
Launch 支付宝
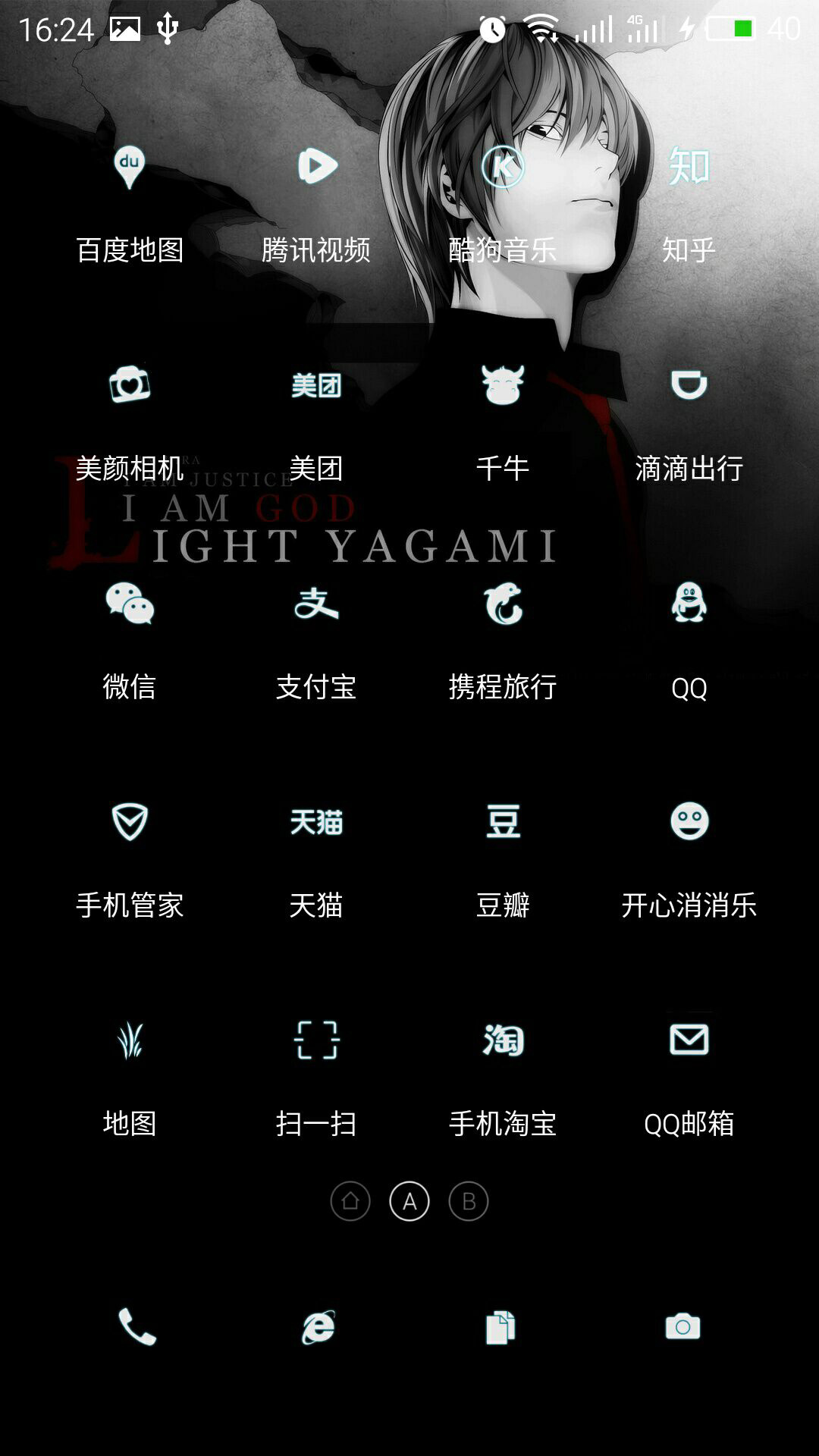coord(316,604)
